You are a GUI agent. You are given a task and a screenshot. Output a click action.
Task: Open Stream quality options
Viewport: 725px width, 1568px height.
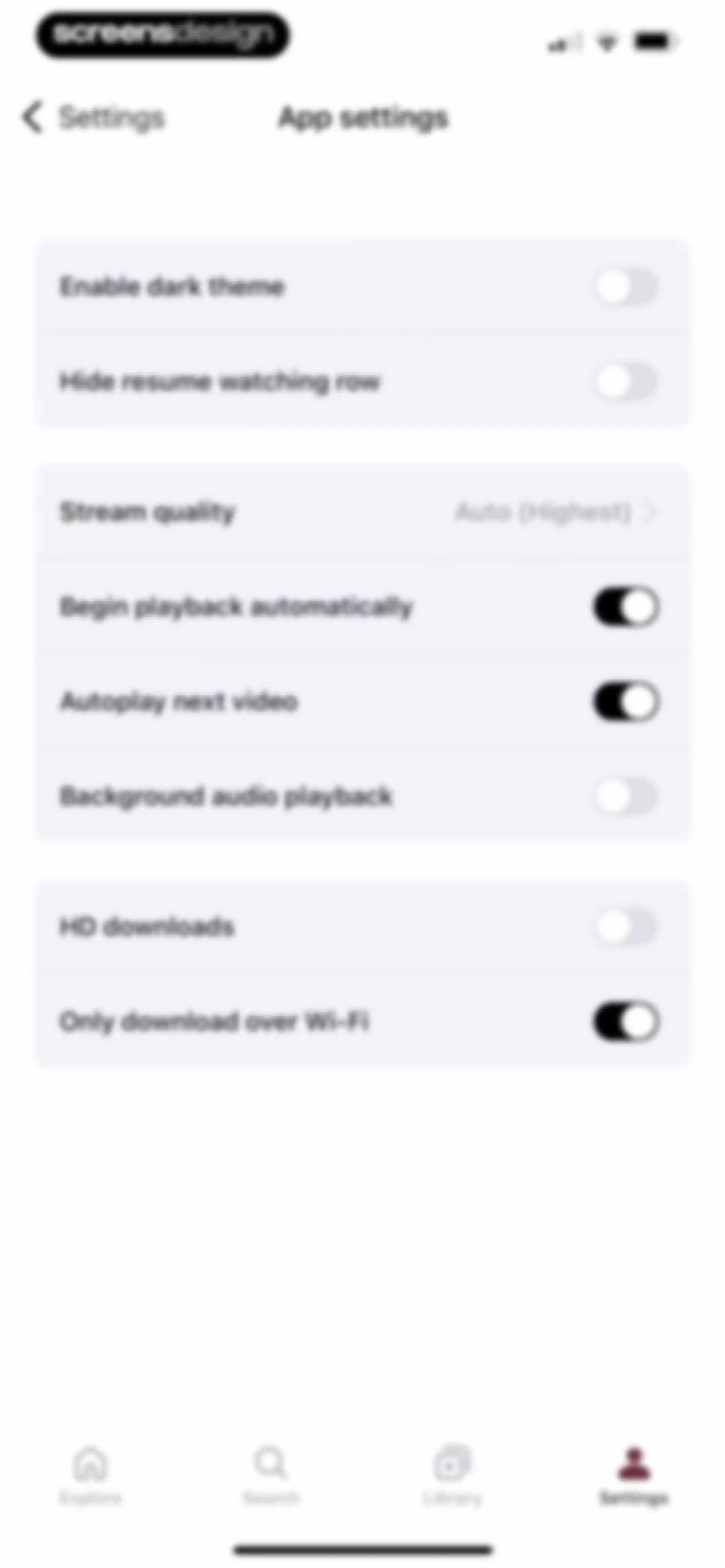coord(363,512)
